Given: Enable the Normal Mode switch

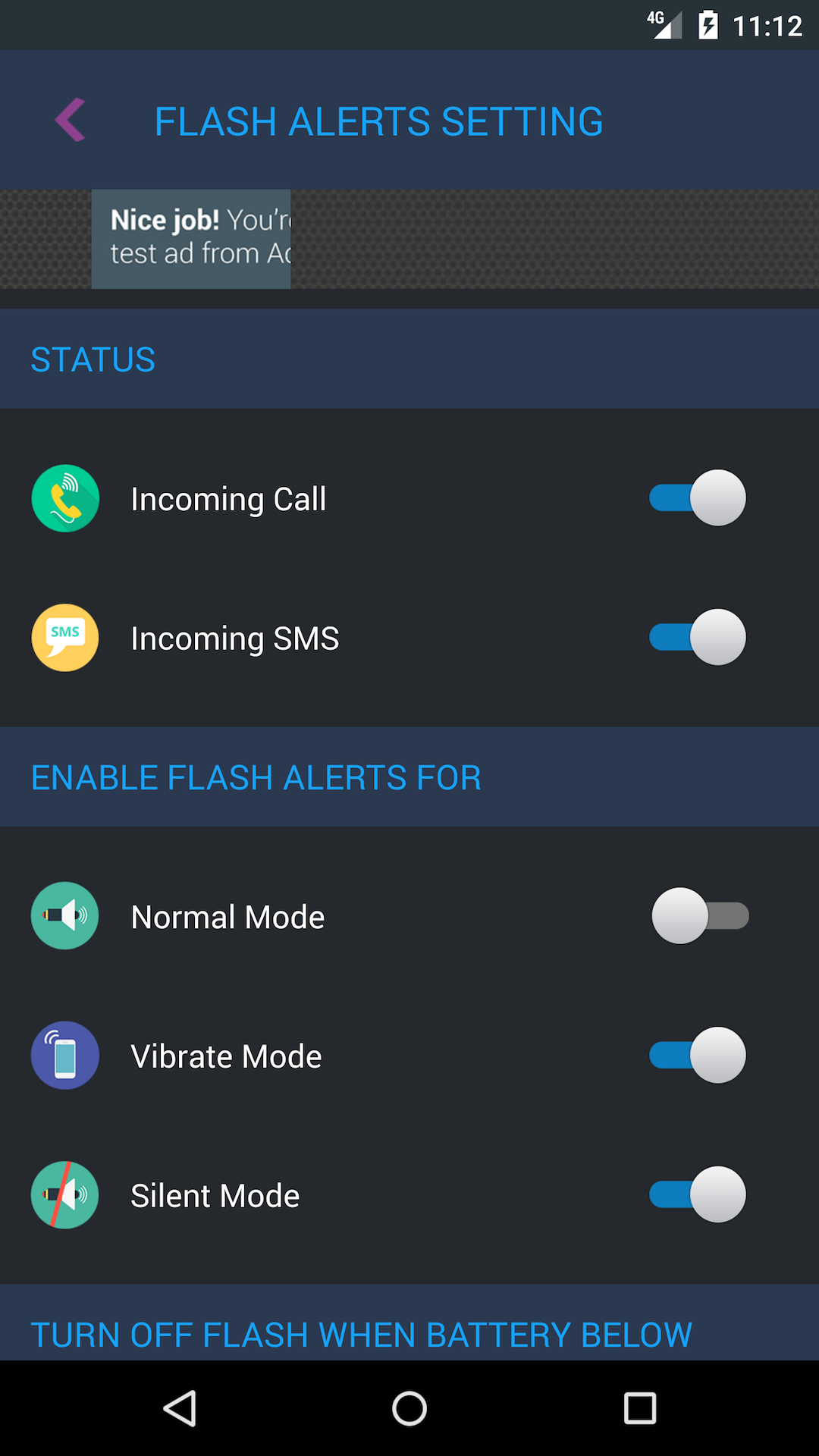Looking at the screenshot, I should [699, 915].
